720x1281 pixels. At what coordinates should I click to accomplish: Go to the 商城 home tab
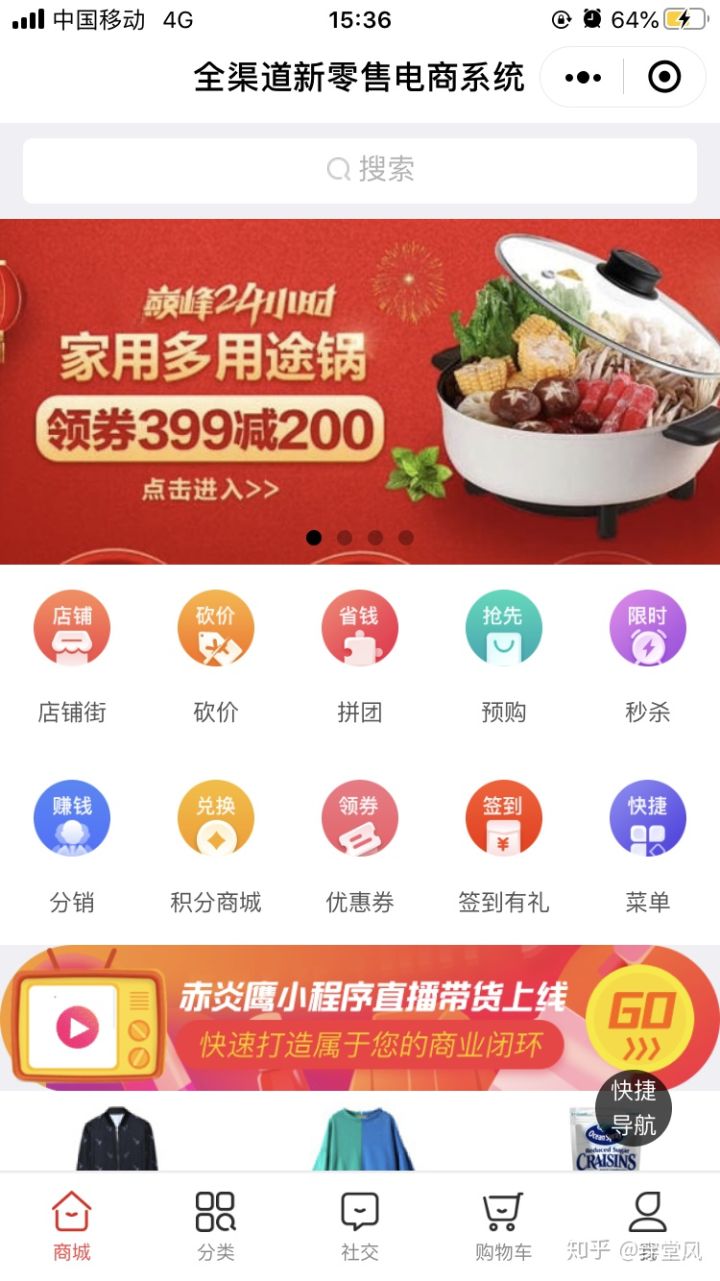tap(72, 1225)
